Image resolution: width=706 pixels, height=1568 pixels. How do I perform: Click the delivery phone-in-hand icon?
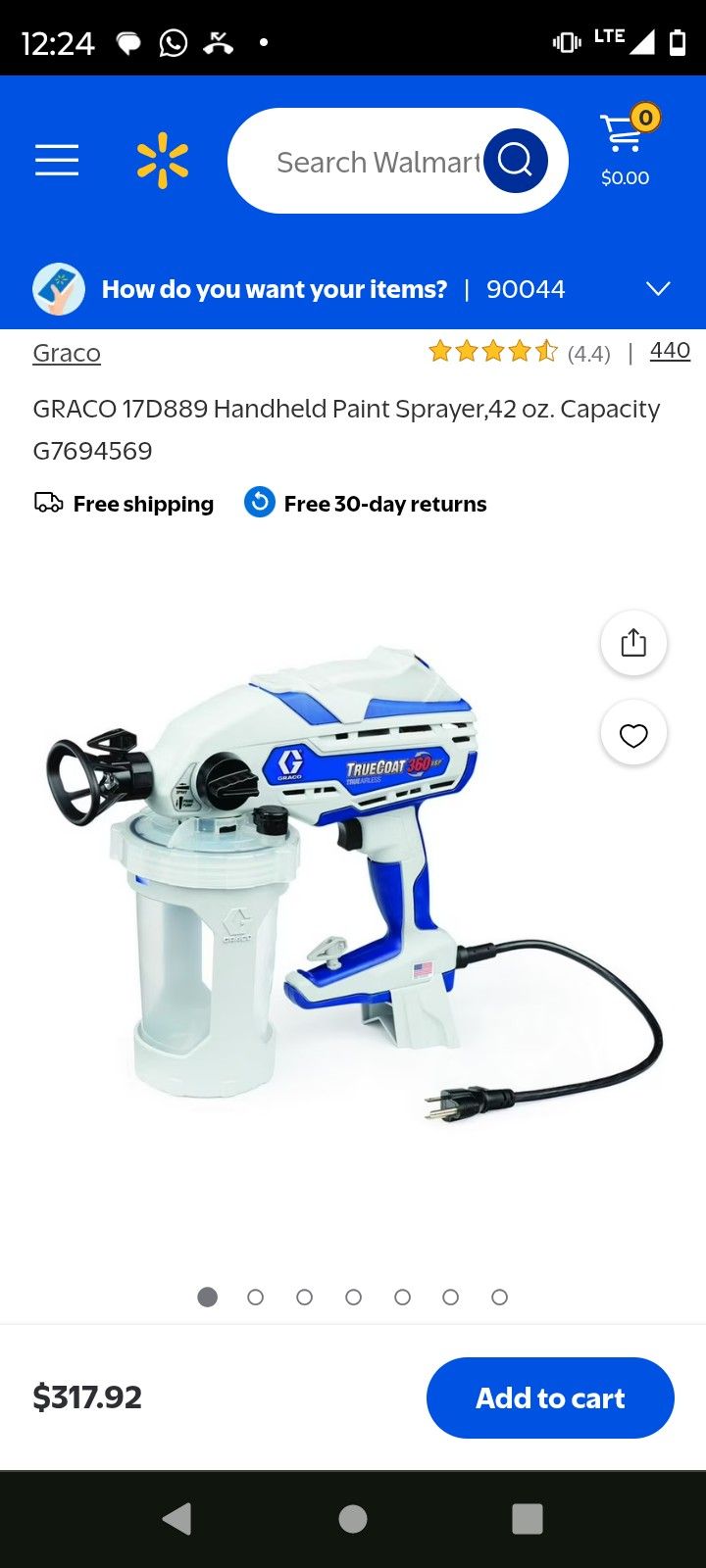(x=58, y=288)
